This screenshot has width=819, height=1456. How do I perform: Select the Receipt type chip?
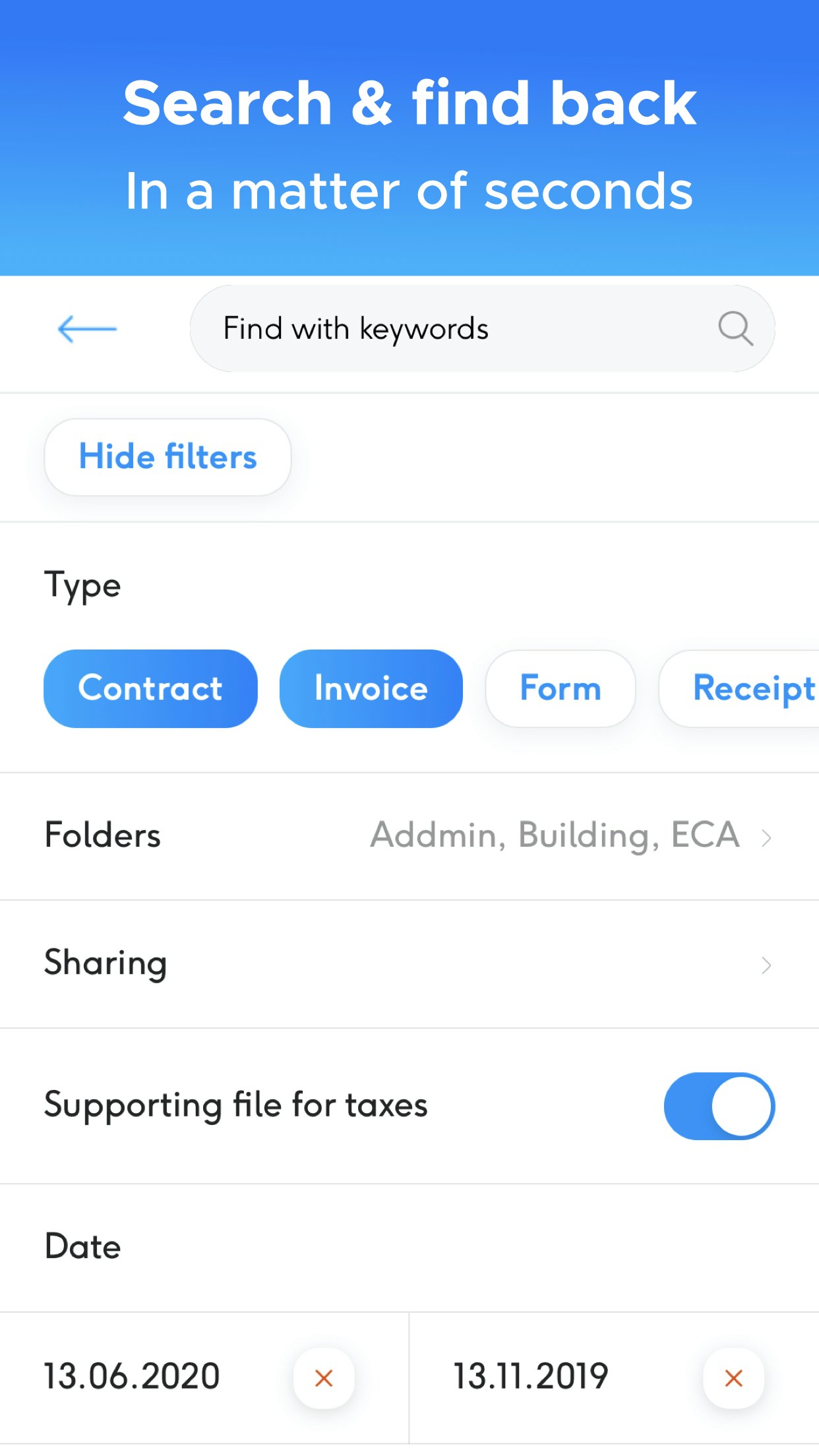pos(745,688)
